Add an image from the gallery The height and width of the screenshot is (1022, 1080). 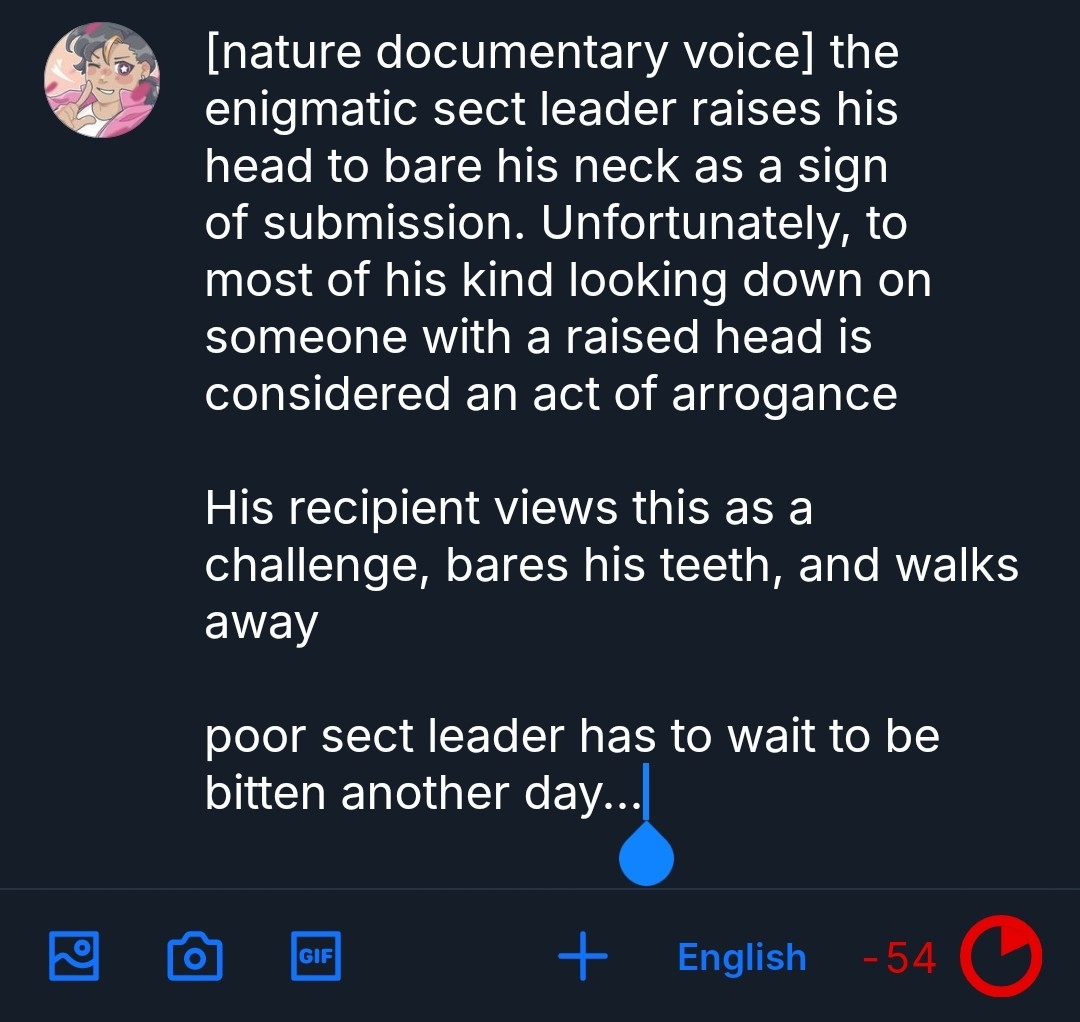(74, 956)
